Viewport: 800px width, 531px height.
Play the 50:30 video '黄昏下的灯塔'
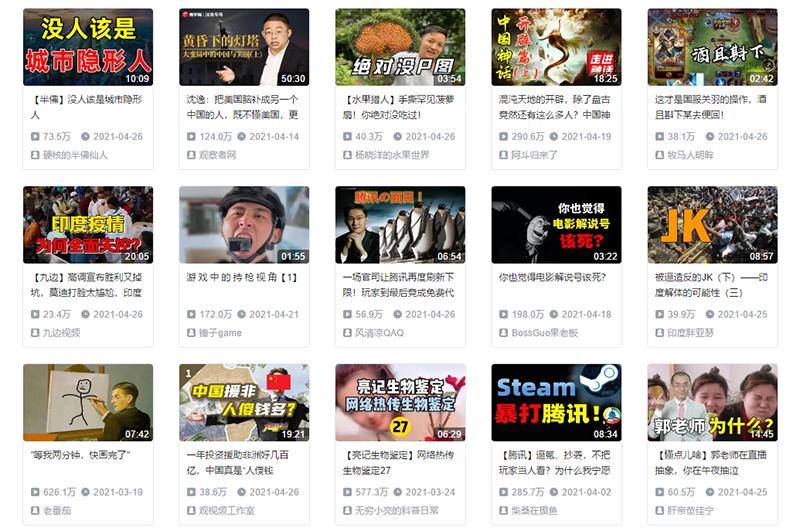tap(244, 47)
